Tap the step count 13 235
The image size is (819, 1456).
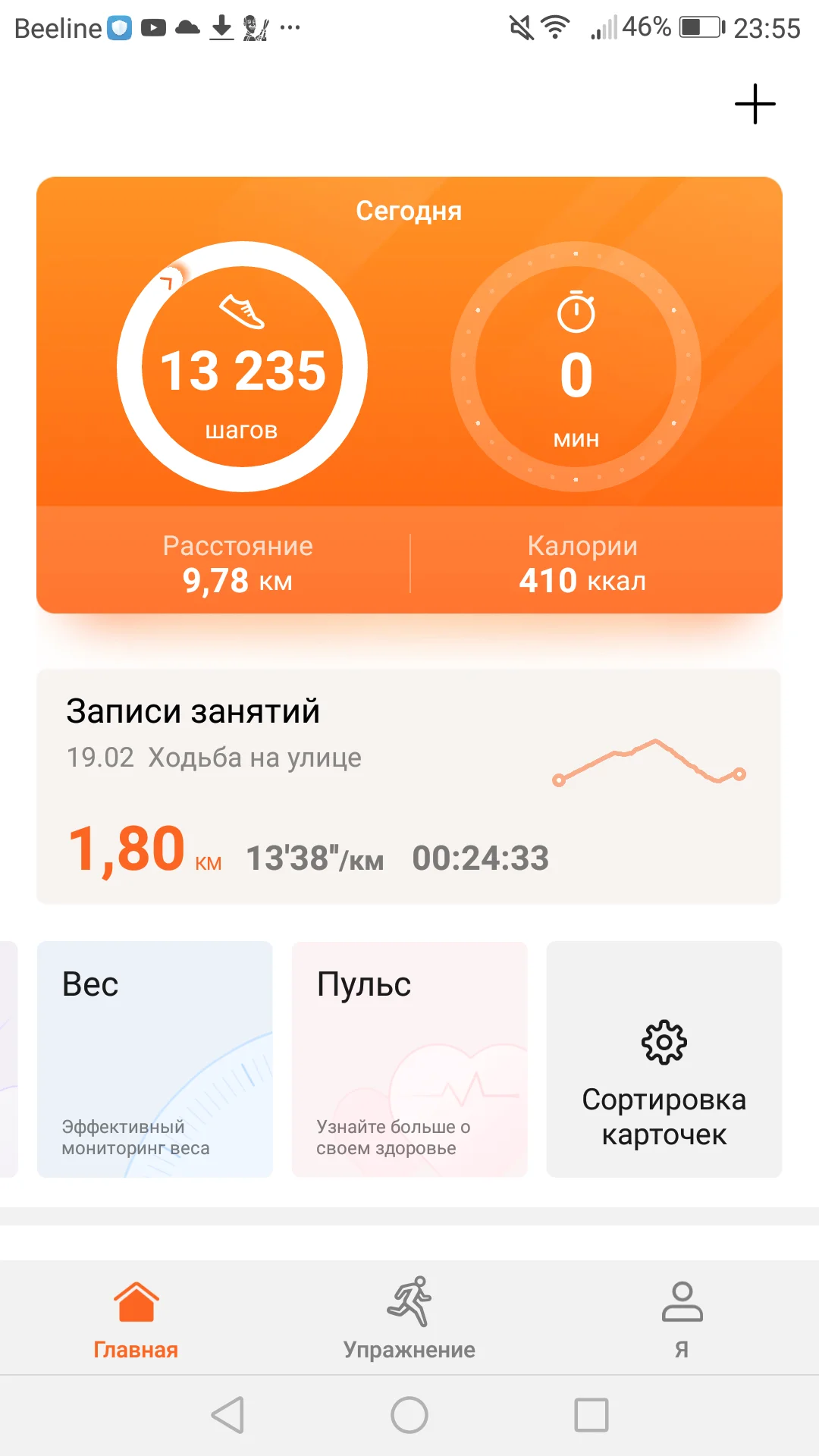point(243,370)
